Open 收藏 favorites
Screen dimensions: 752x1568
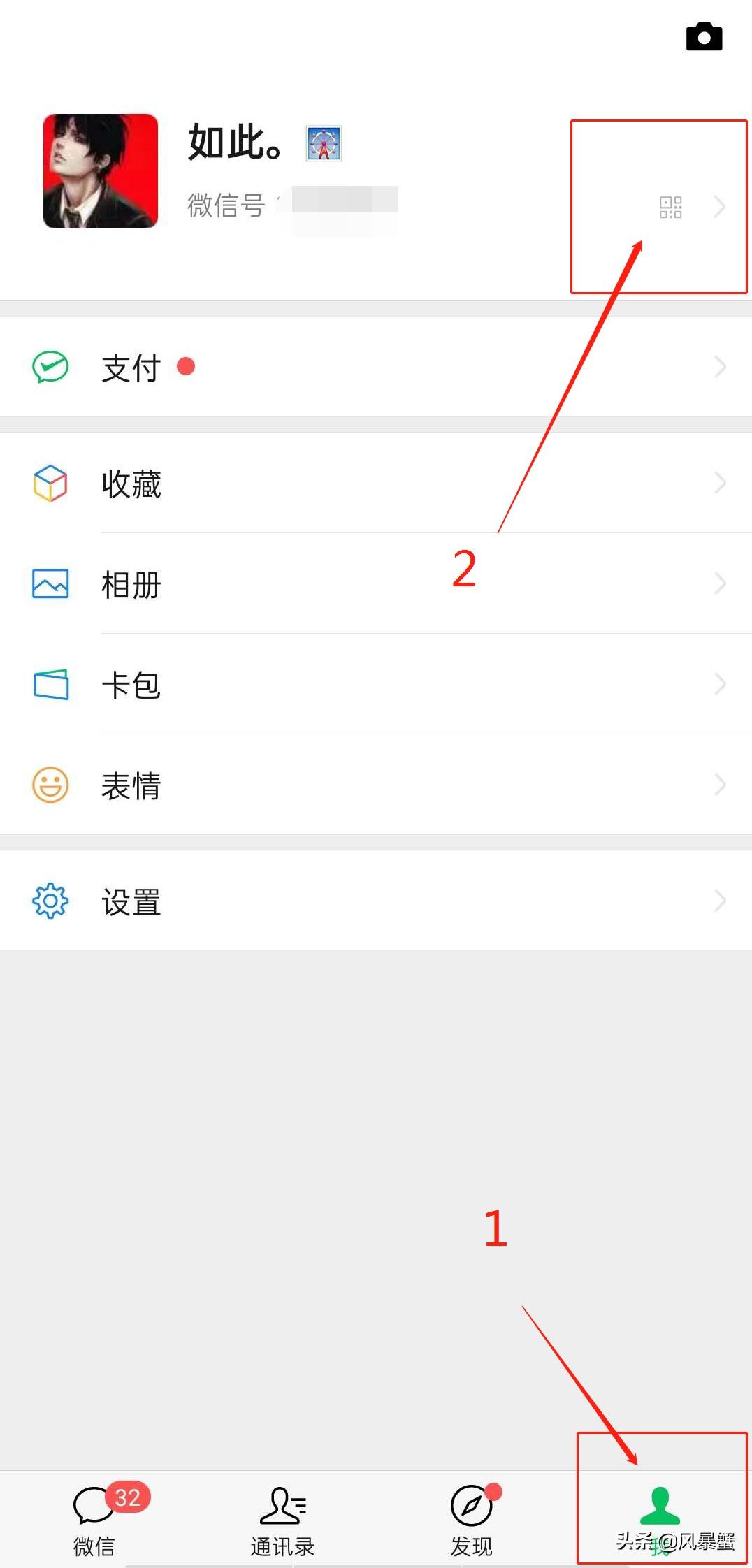[x=376, y=484]
